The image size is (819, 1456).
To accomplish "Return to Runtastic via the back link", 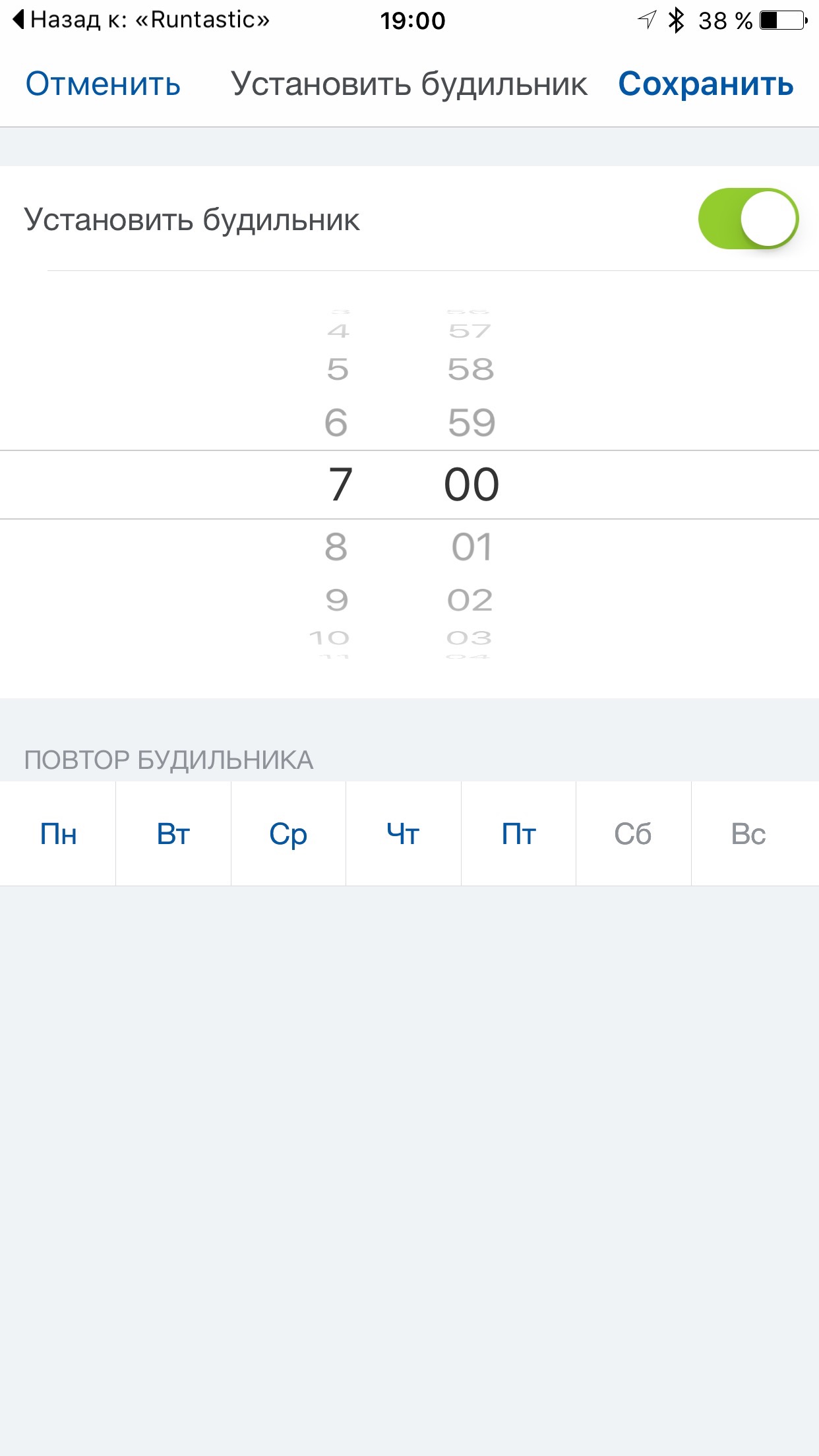I will click(142, 20).
